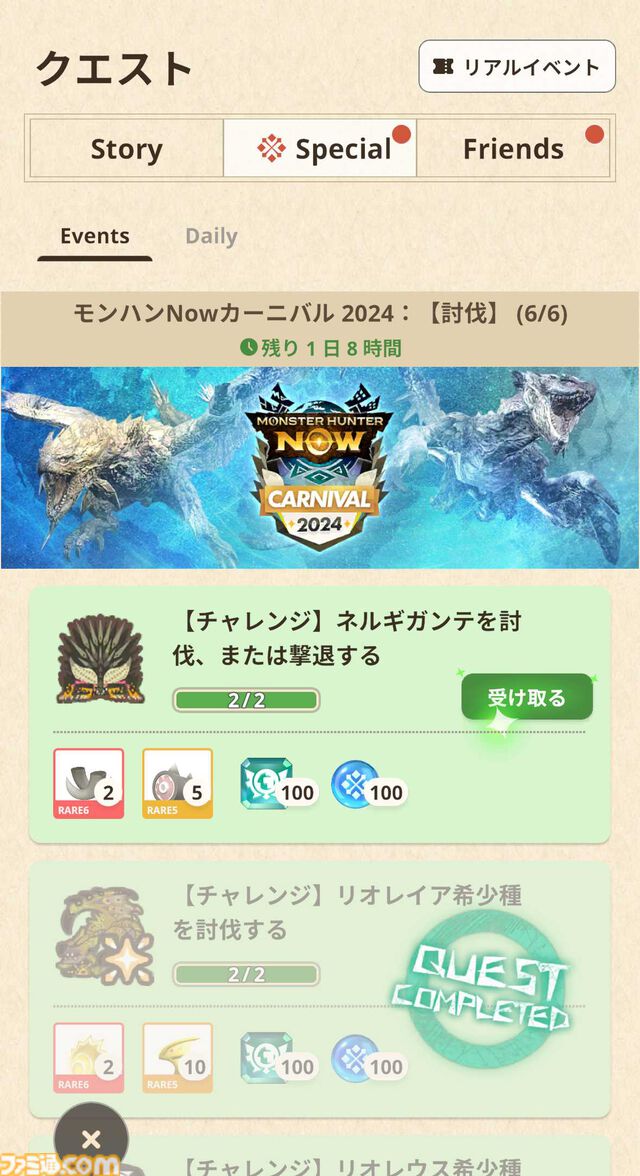640x1176 pixels.
Task: Switch to the Daily sub-tab
Action: 211,237
